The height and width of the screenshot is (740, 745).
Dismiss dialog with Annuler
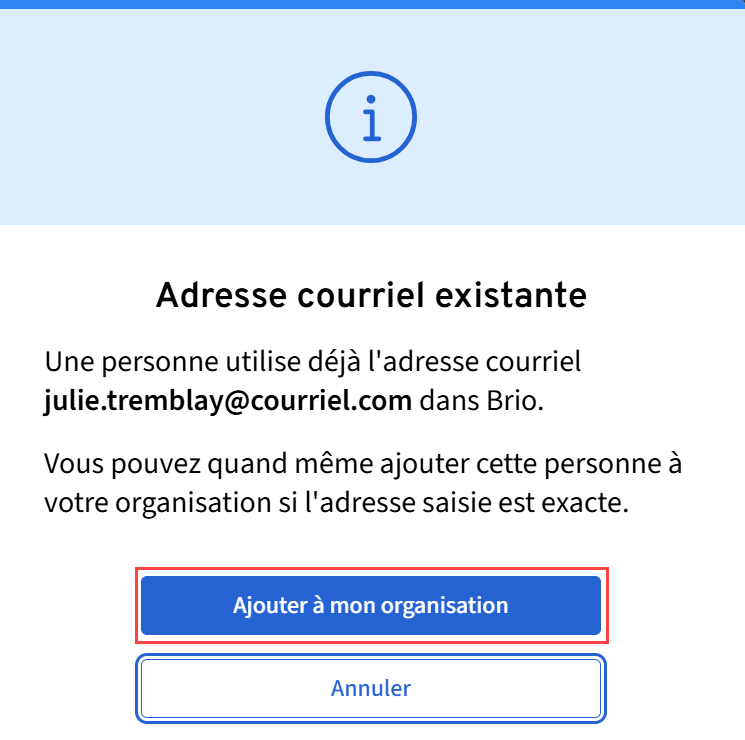pos(371,688)
